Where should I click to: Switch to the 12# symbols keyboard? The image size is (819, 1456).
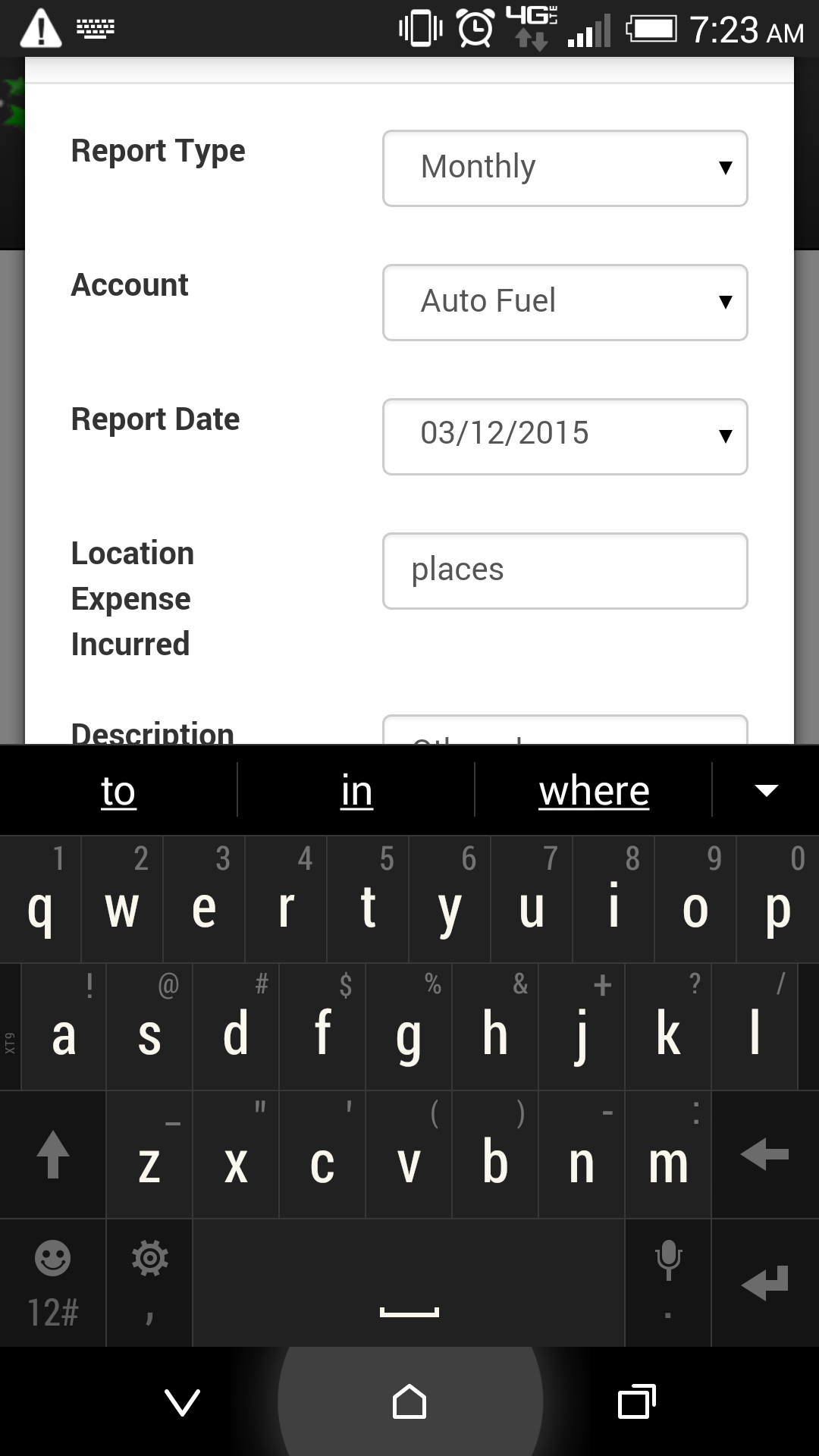tap(52, 1283)
